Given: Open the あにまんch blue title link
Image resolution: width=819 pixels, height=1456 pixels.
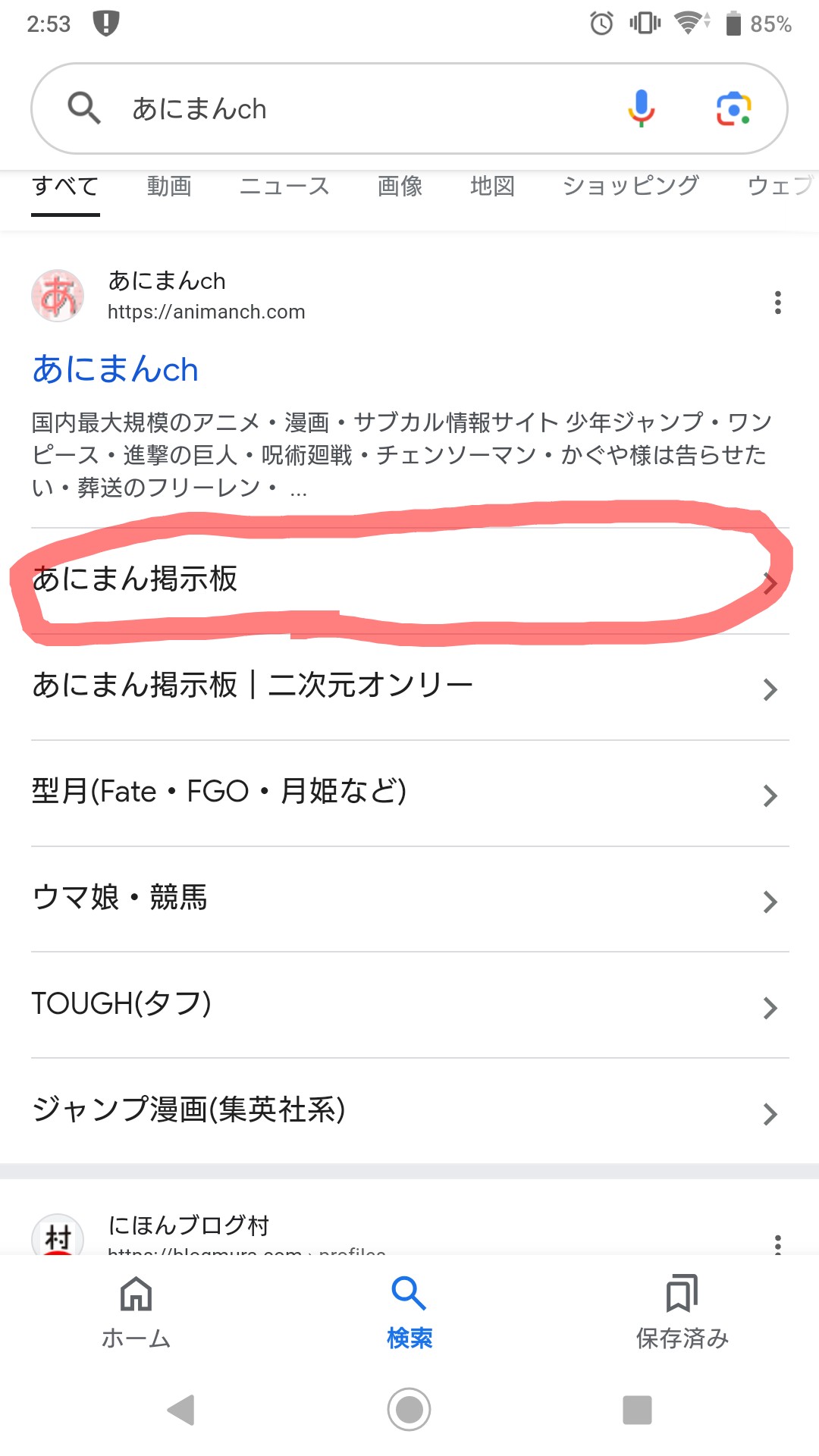Looking at the screenshot, I should [115, 369].
